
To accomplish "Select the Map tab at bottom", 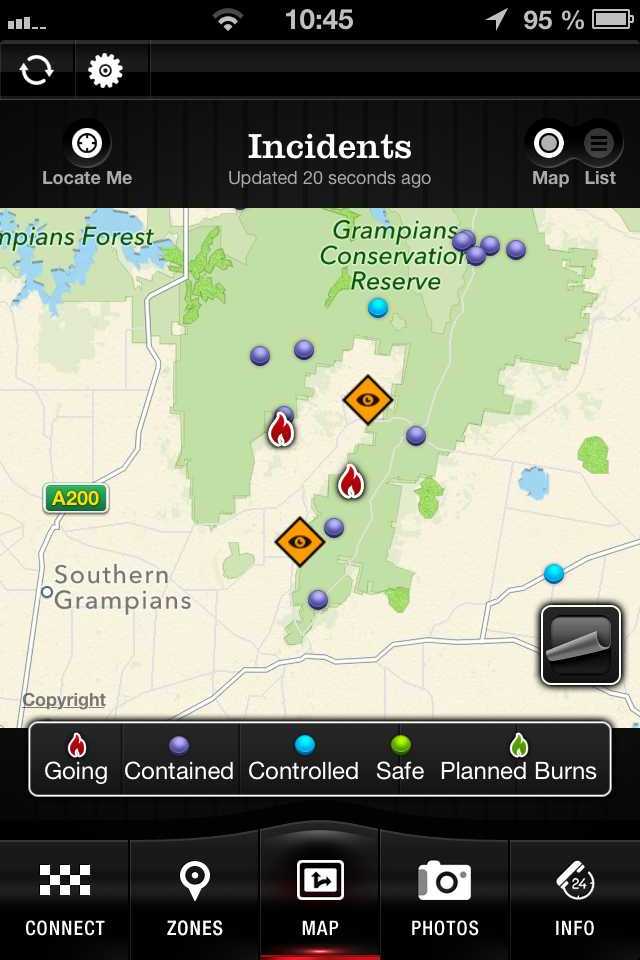I will (320, 900).
